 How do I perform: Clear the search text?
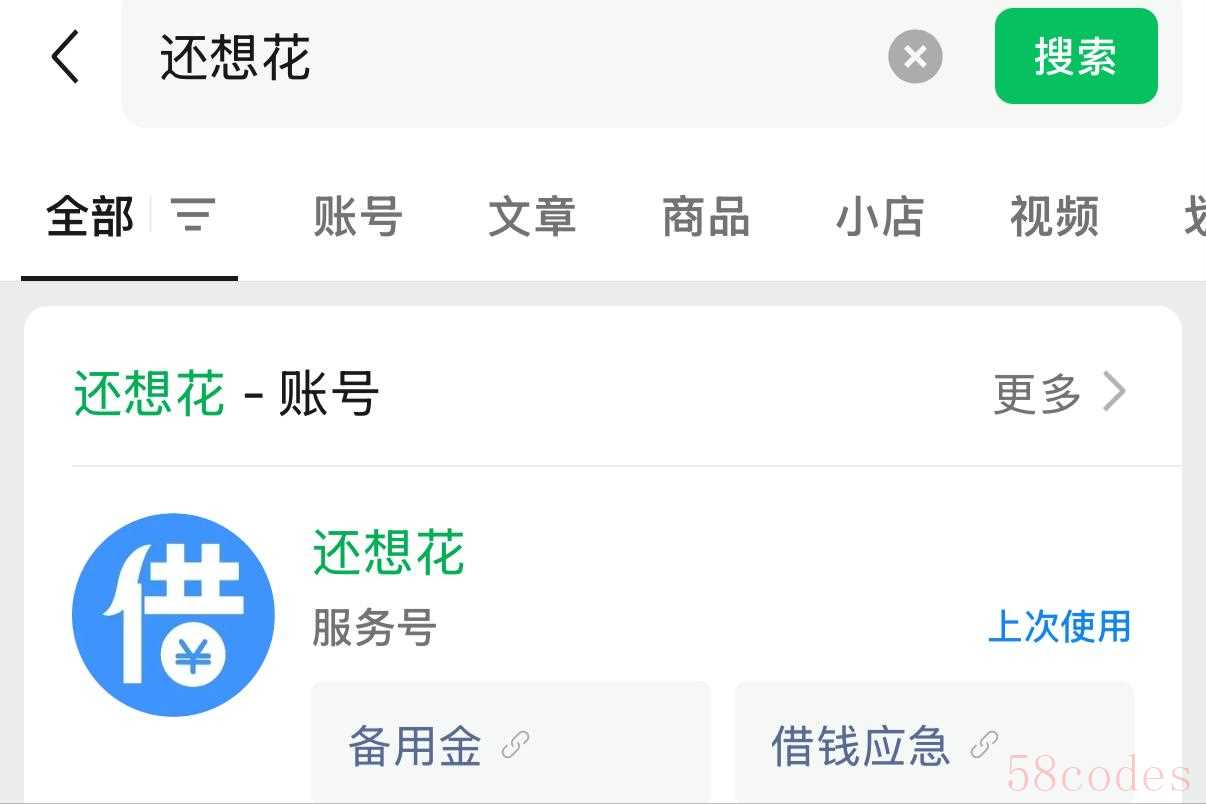pos(915,57)
